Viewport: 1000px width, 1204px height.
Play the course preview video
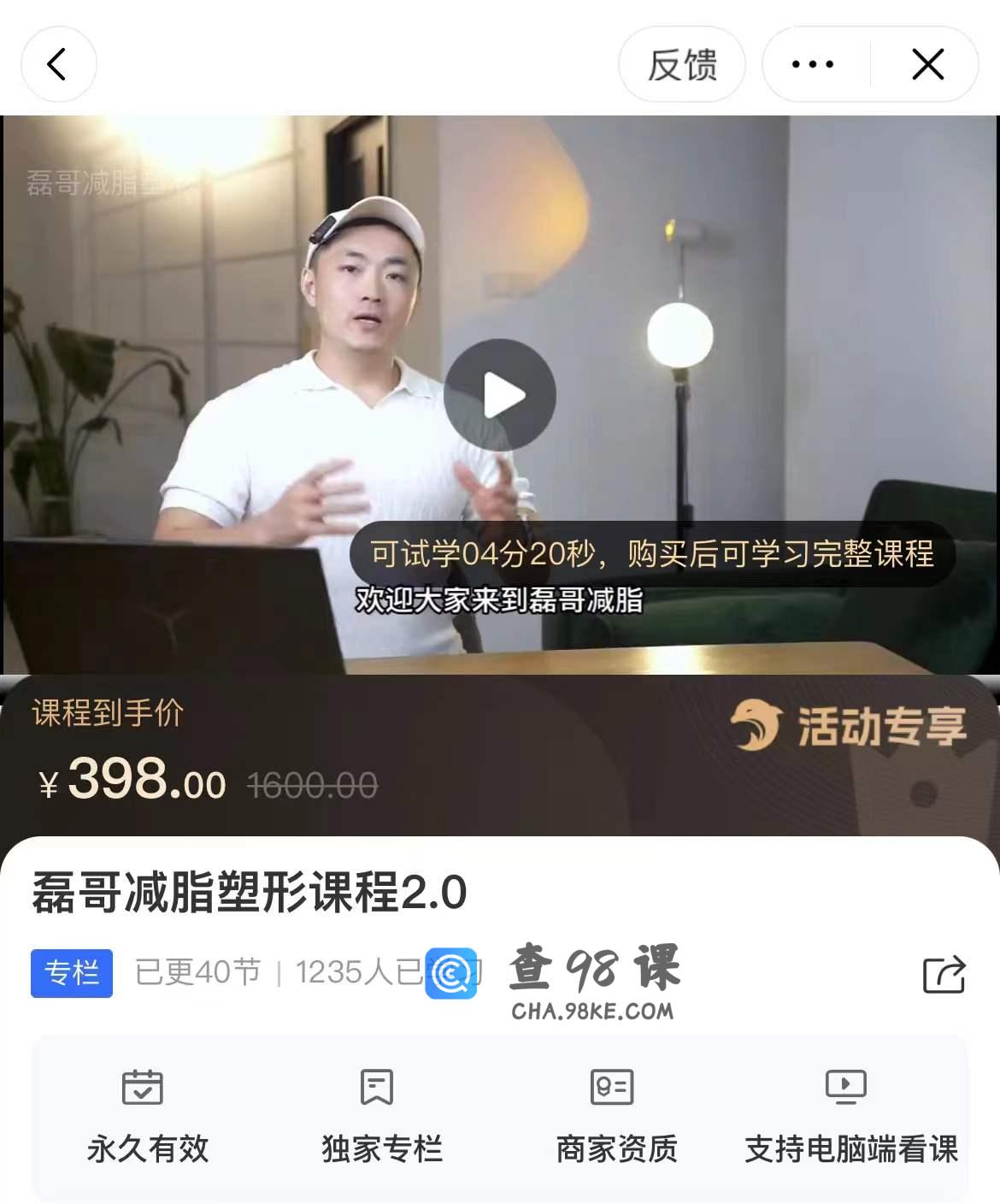(500, 395)
